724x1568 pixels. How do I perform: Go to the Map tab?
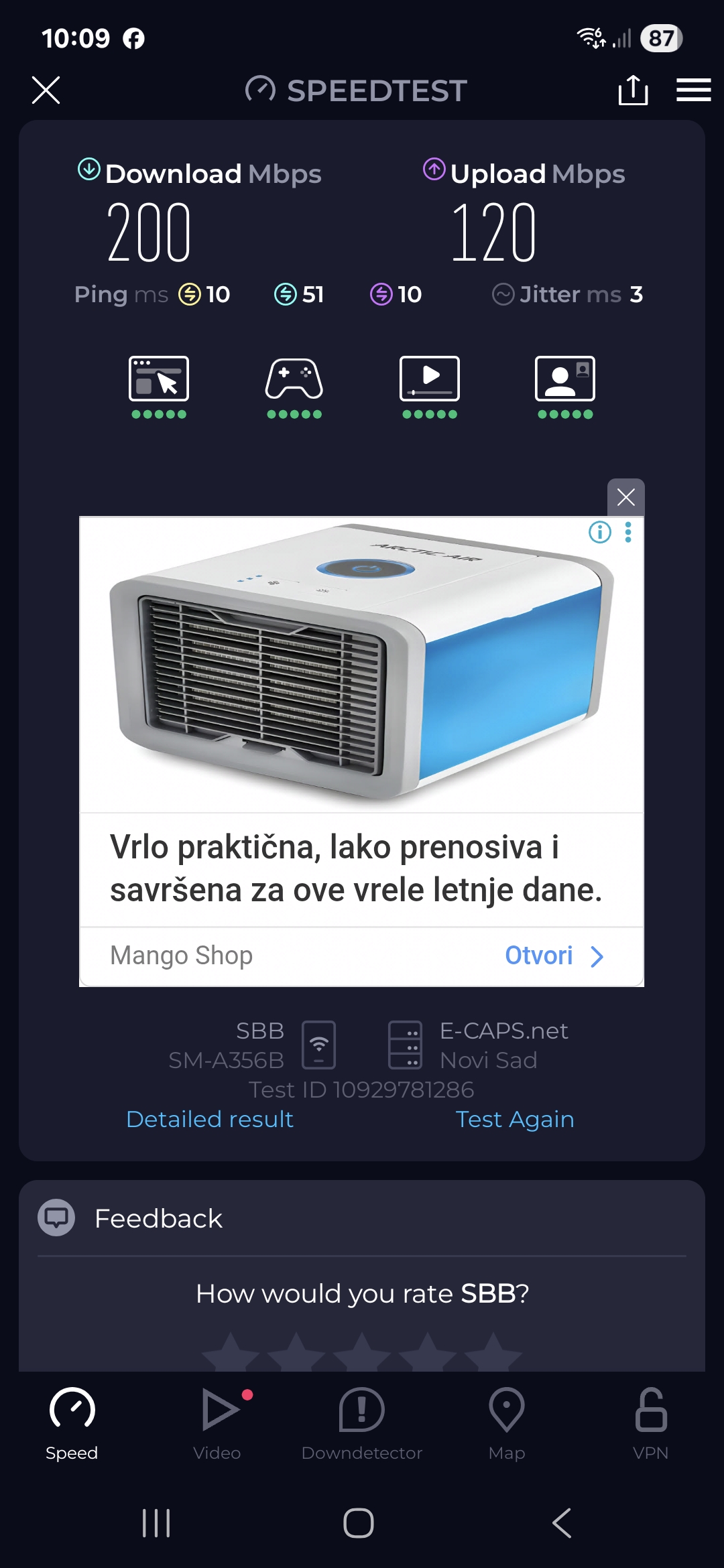pyautogui.click(x=507, y=1423)
